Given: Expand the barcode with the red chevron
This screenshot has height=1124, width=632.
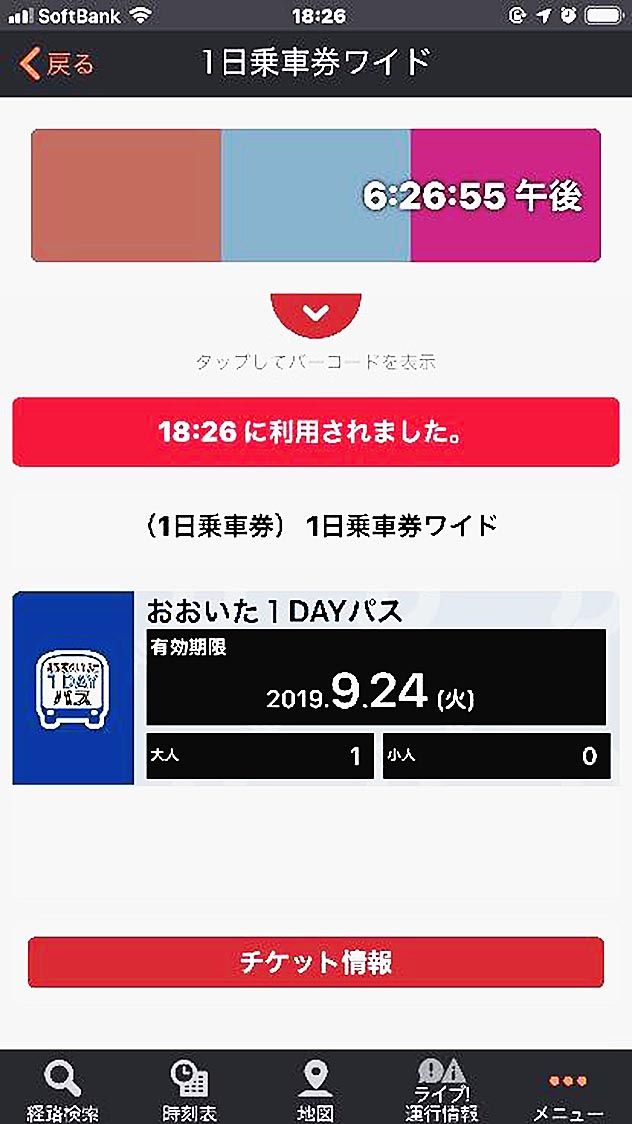Looking at the screenshot, I should point(316,315).
